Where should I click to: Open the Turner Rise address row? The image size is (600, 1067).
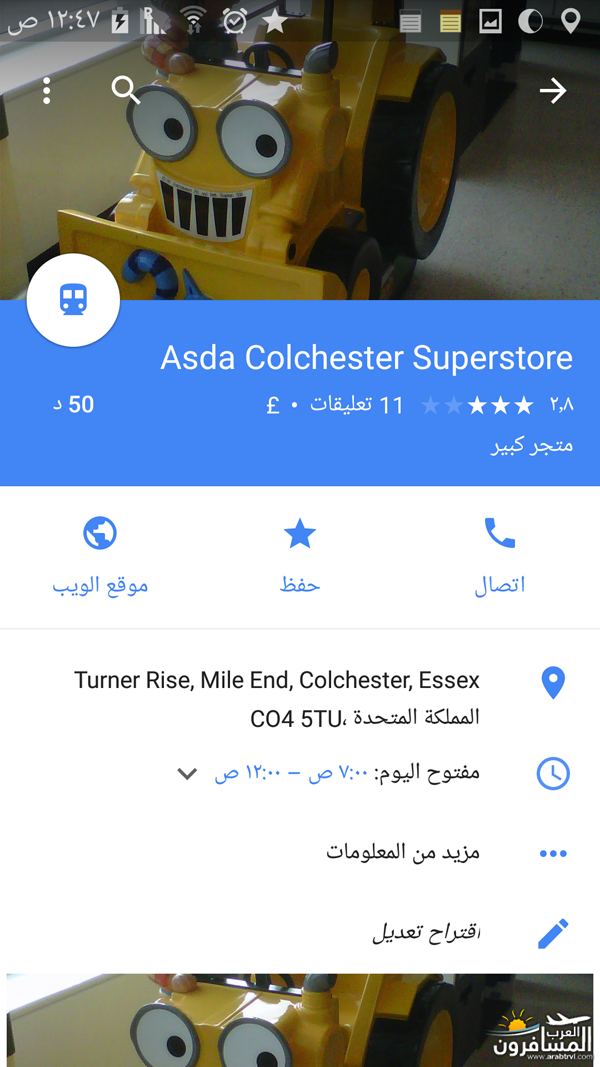tap(300, 698)
